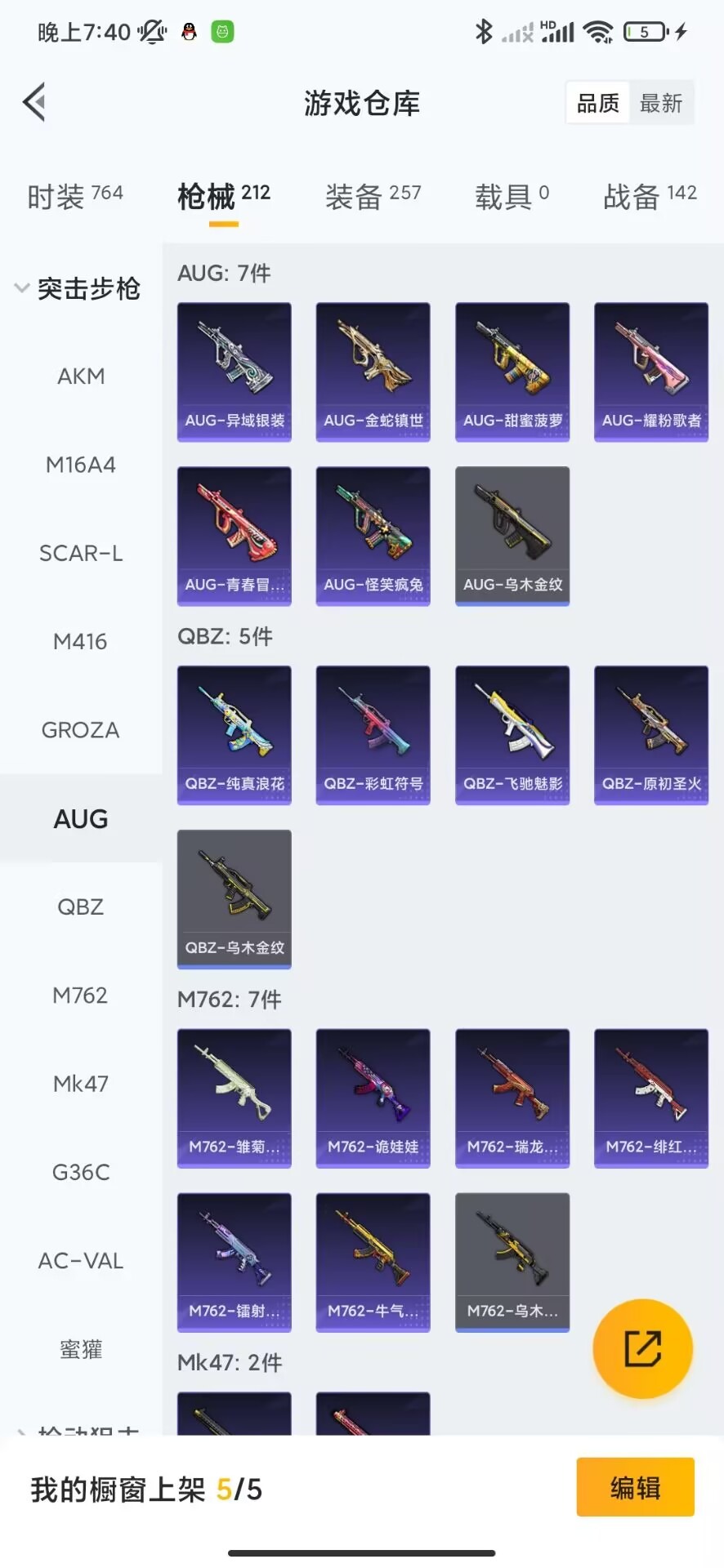This screenshot has width=724, height=1568.
Task: Select SCAR-L weapon category
Action: coord(81,554)
